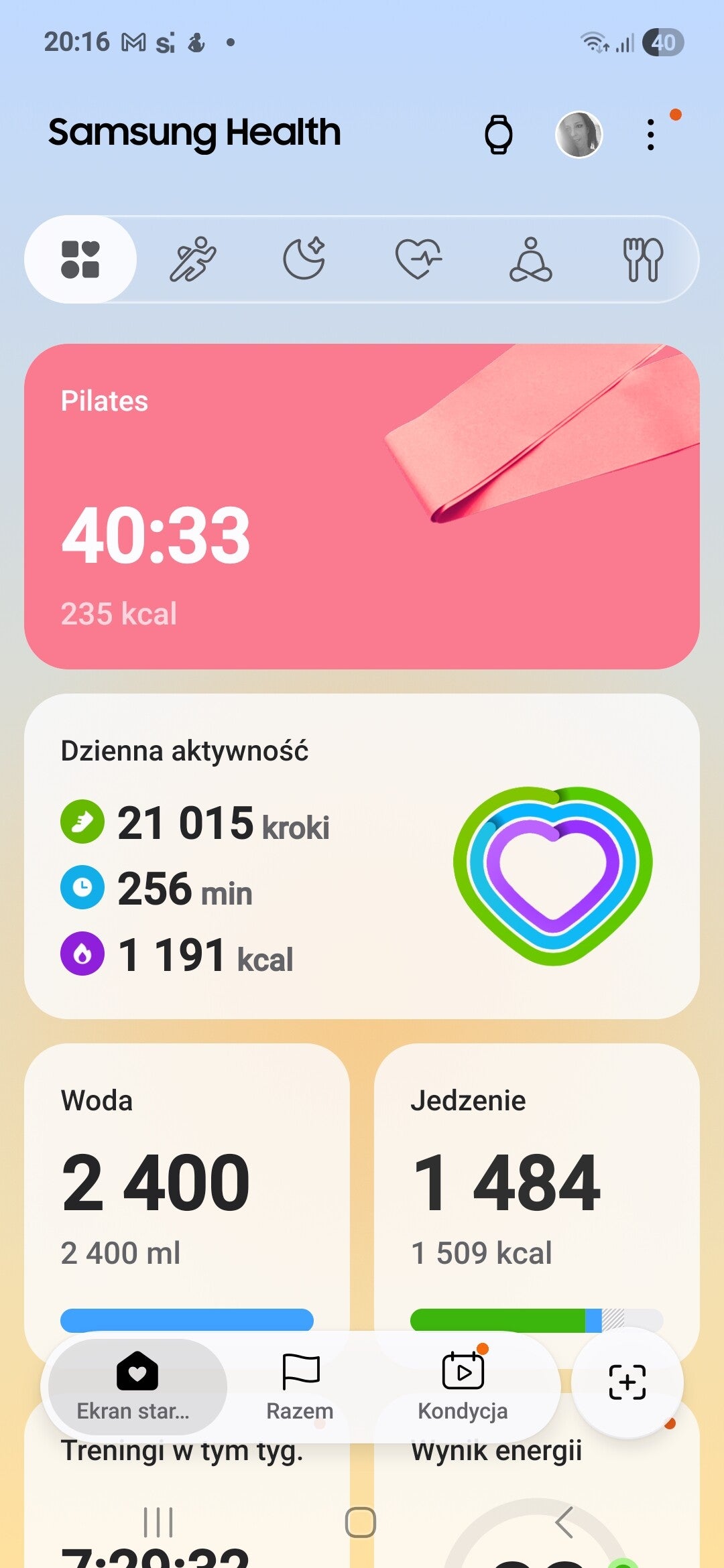
Task: Open the connected watch icon
Action: (499, 134)
